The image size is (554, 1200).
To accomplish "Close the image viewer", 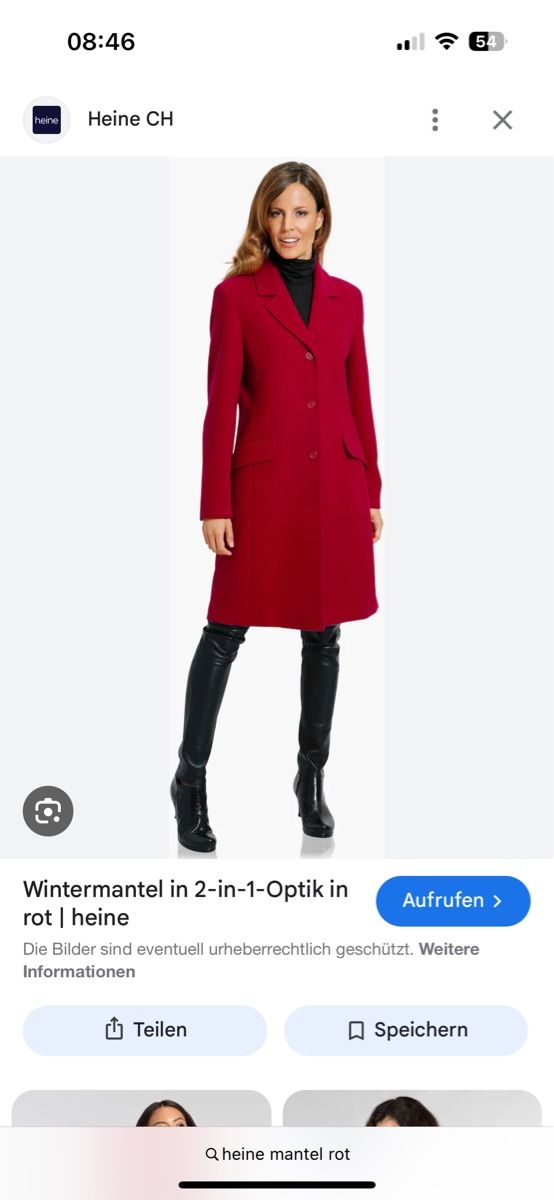I will pyautogui.click(x=502, y=120).
